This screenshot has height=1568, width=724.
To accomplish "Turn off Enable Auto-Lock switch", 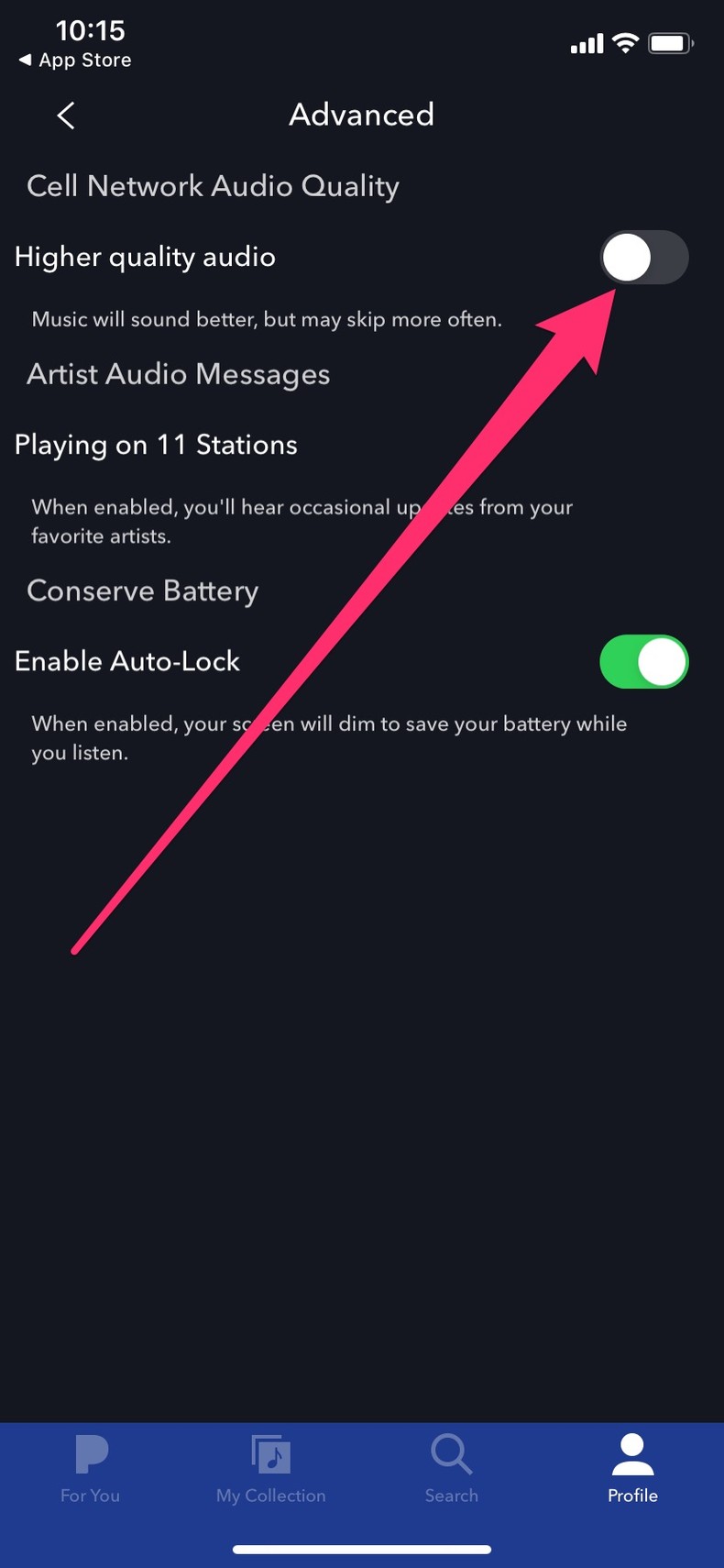I will point(643,662).
